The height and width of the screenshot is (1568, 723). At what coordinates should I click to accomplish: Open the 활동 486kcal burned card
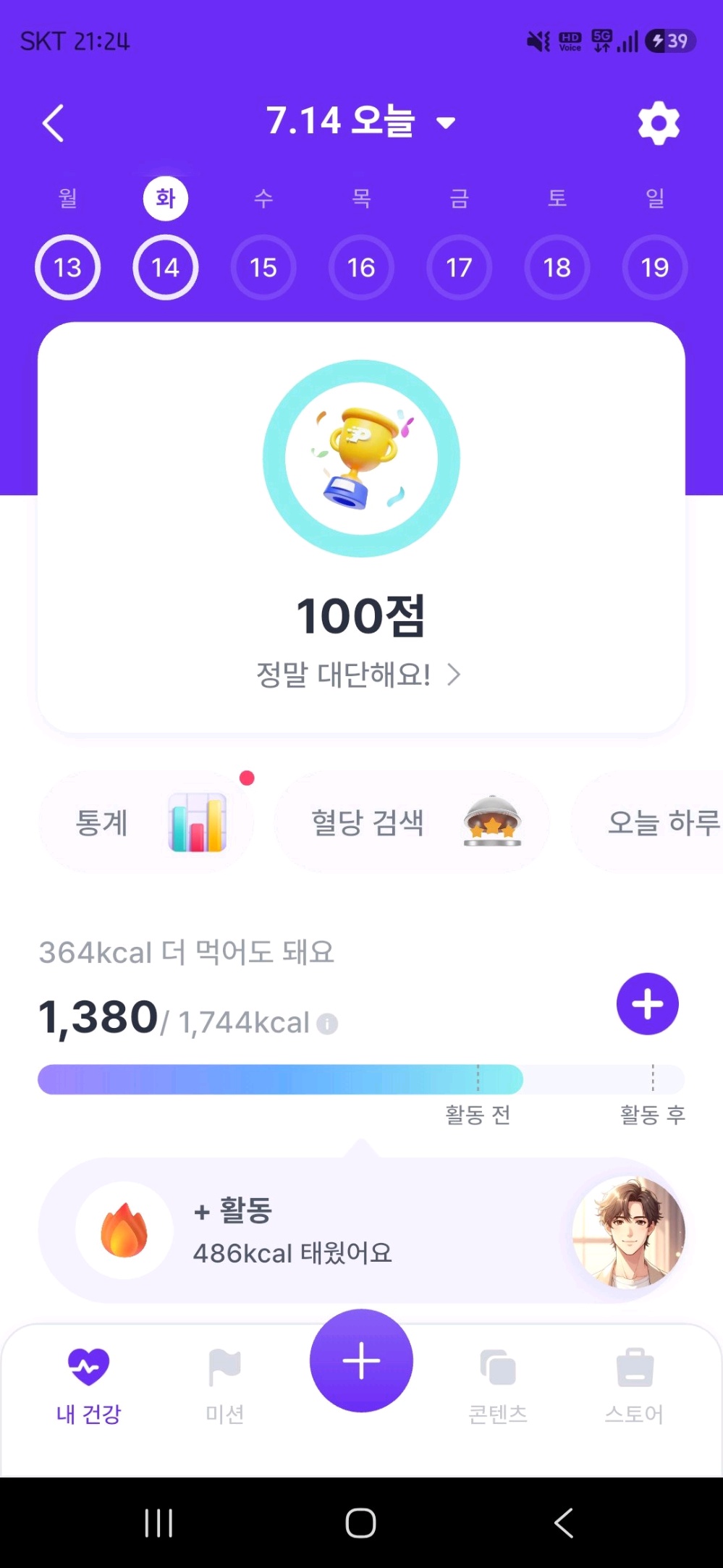tap(361, 1231)
